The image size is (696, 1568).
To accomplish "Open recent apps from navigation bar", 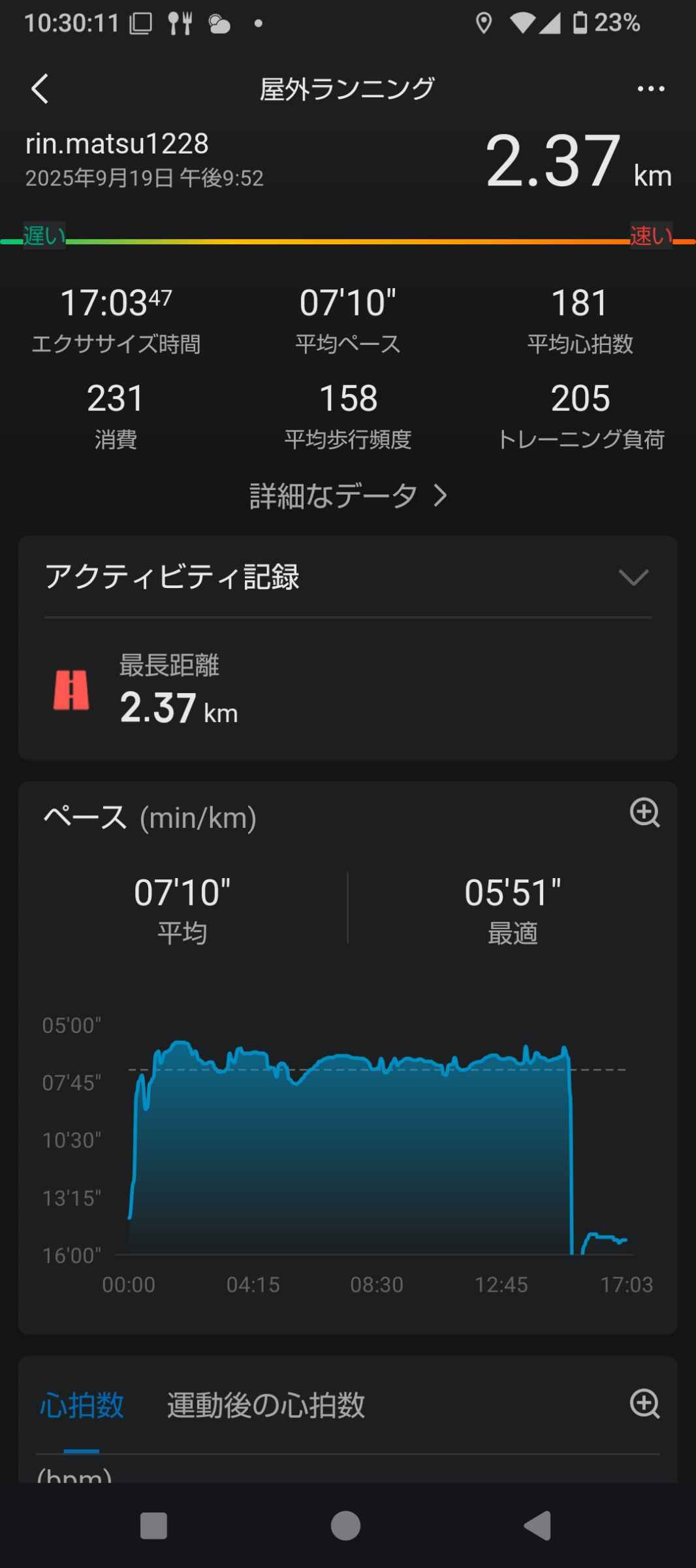I will click(x=154, y=1526).
